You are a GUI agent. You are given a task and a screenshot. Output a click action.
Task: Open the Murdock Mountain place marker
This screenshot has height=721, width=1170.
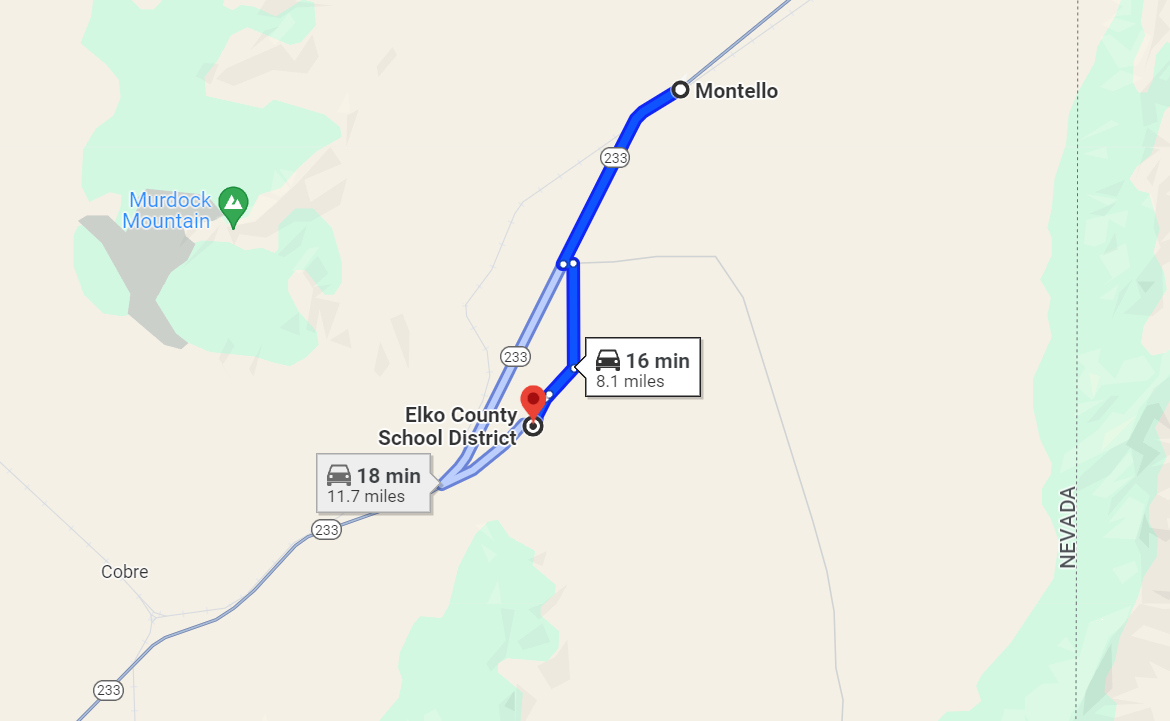(x=233, y=203)
